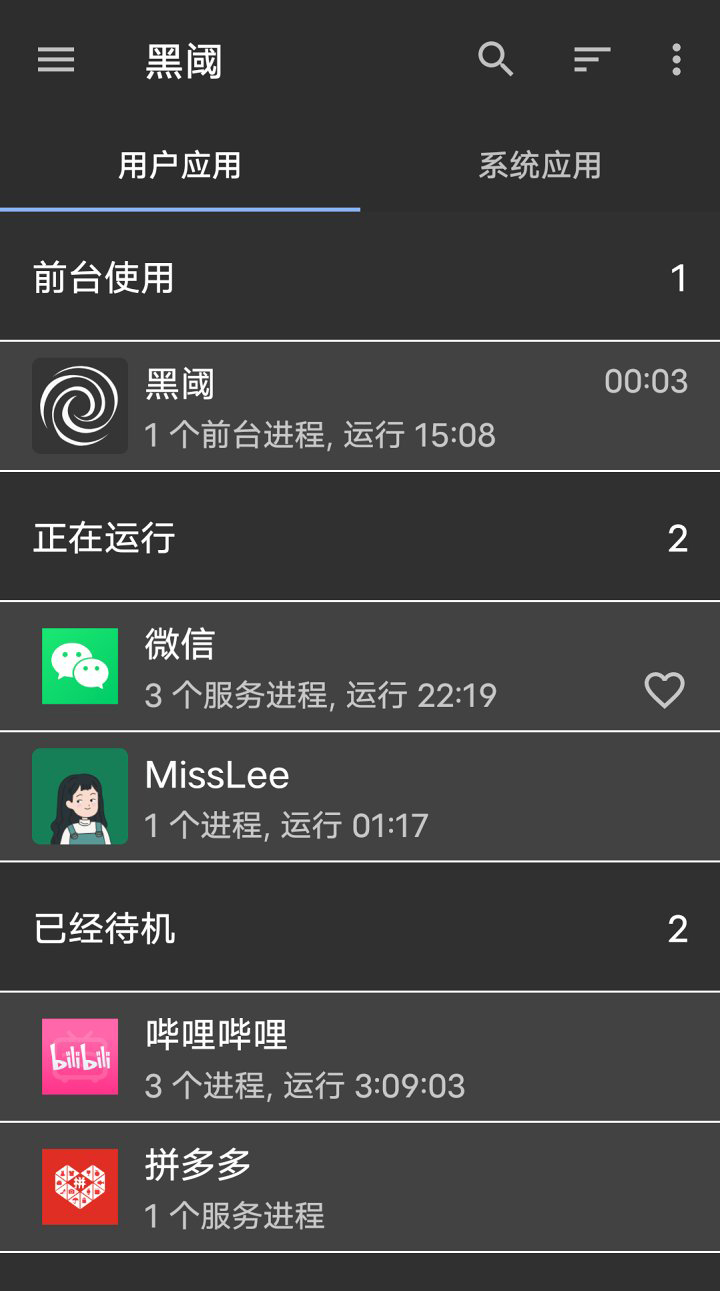Image resolution: width=720 pixels, height=1291 pixels.
Task: Open the navigation drawer with hamburger icon
Action: point(56,60)
